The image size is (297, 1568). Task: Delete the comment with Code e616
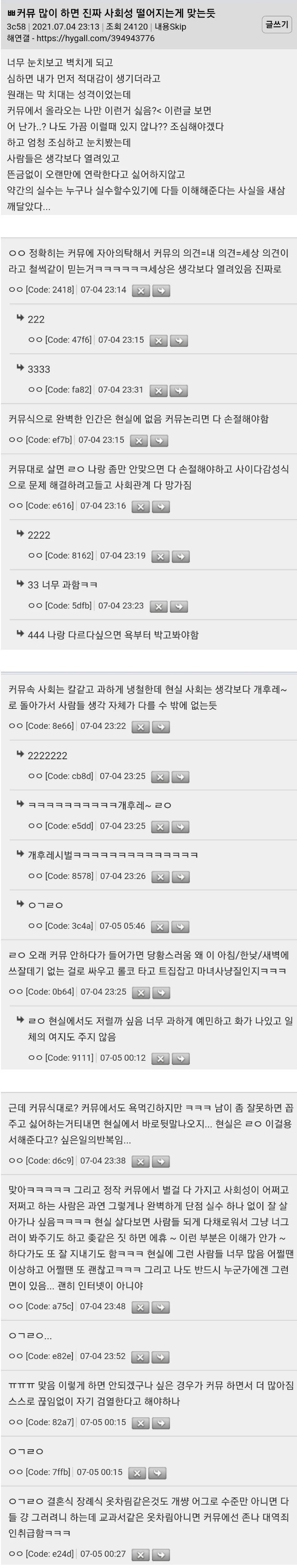tap(140, 506)
